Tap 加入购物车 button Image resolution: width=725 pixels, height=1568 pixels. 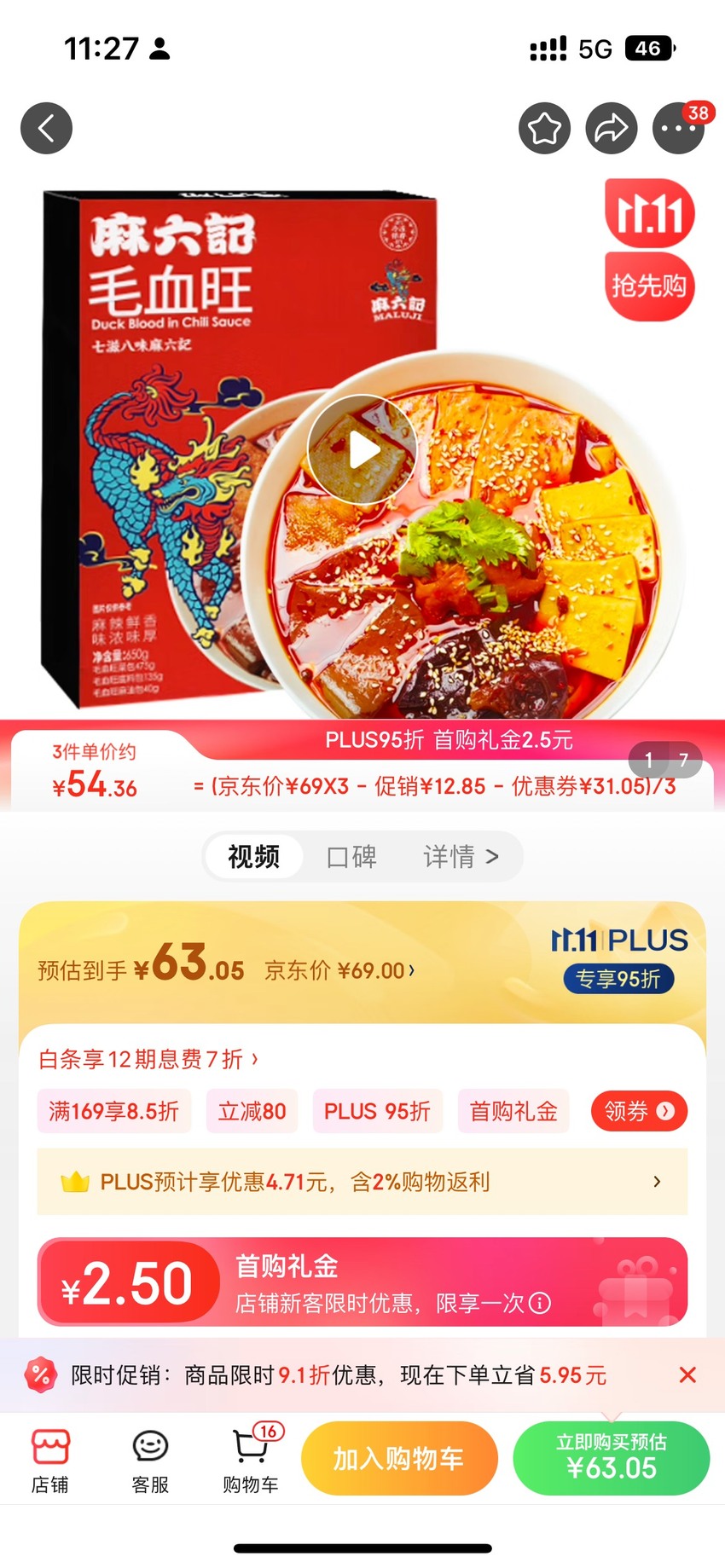pyautogui.click(x=399, y=1459)
